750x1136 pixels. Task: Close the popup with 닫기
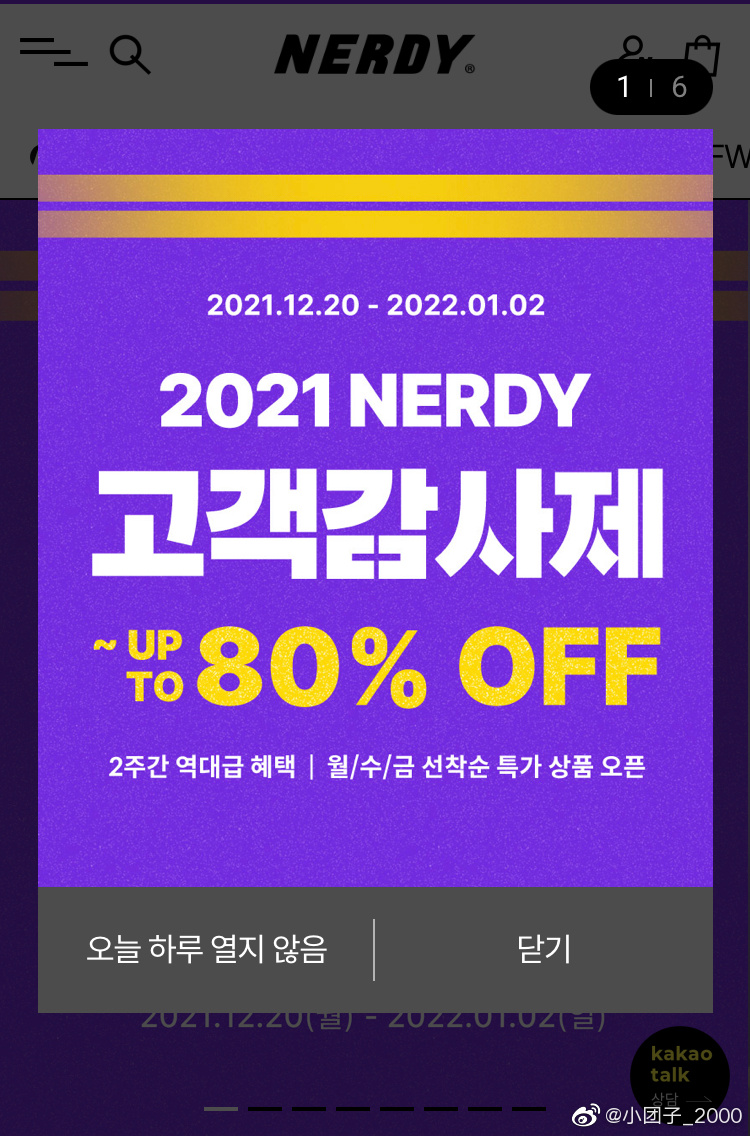544,950
